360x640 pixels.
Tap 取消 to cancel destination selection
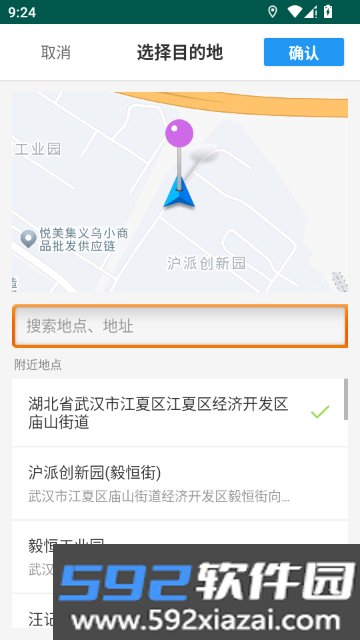click(x=56, y=52)
